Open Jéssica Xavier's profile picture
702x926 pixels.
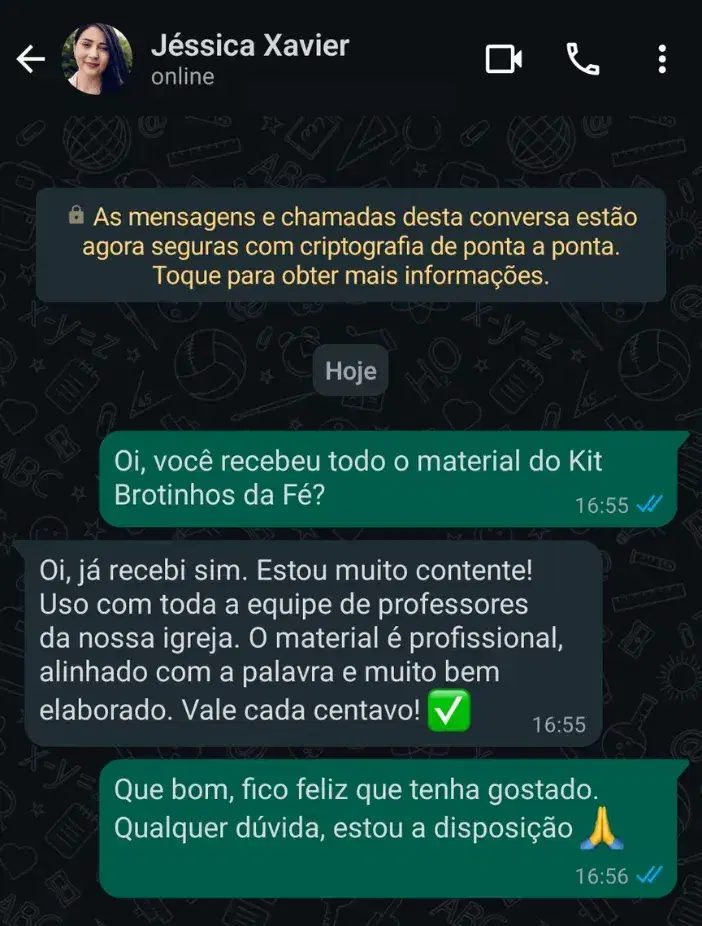(97, 60)
